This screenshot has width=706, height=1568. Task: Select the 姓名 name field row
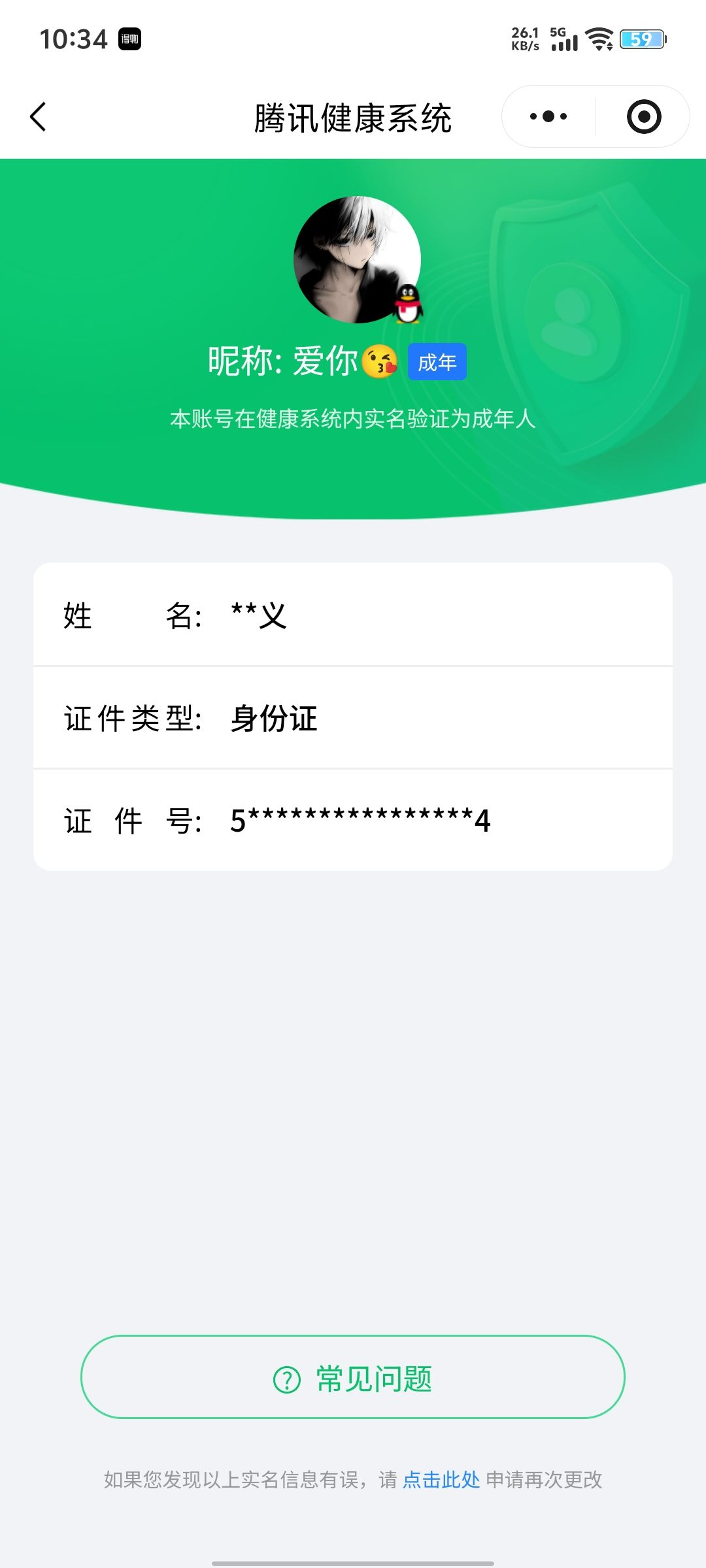(353, 615)
